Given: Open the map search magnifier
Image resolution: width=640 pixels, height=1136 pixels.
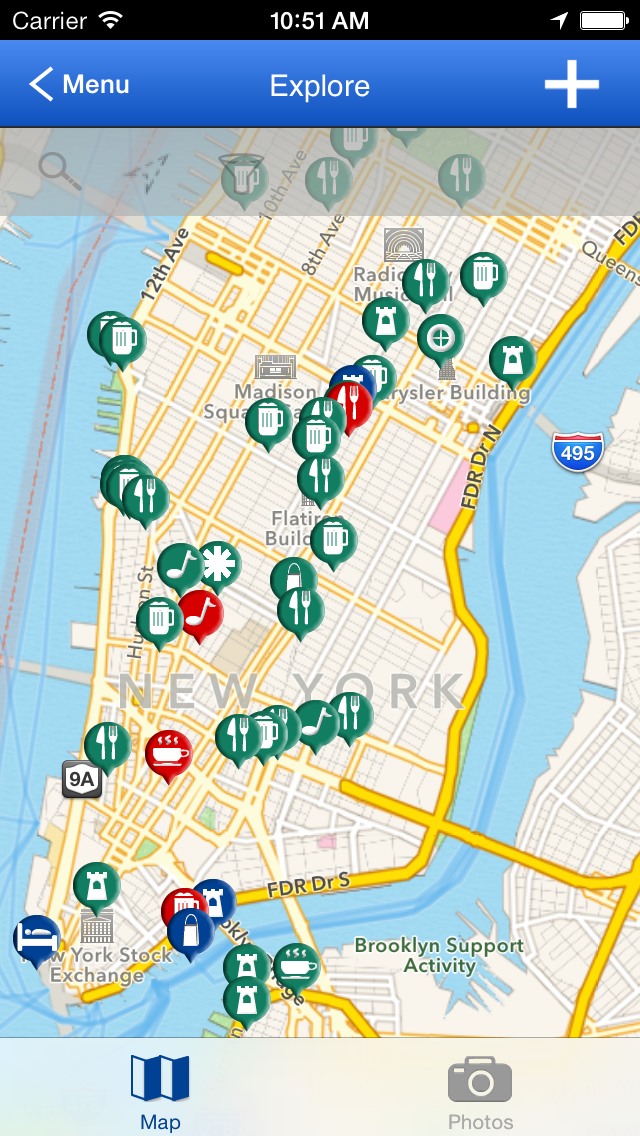Looking at the screenshot, I should click(59, 171).
